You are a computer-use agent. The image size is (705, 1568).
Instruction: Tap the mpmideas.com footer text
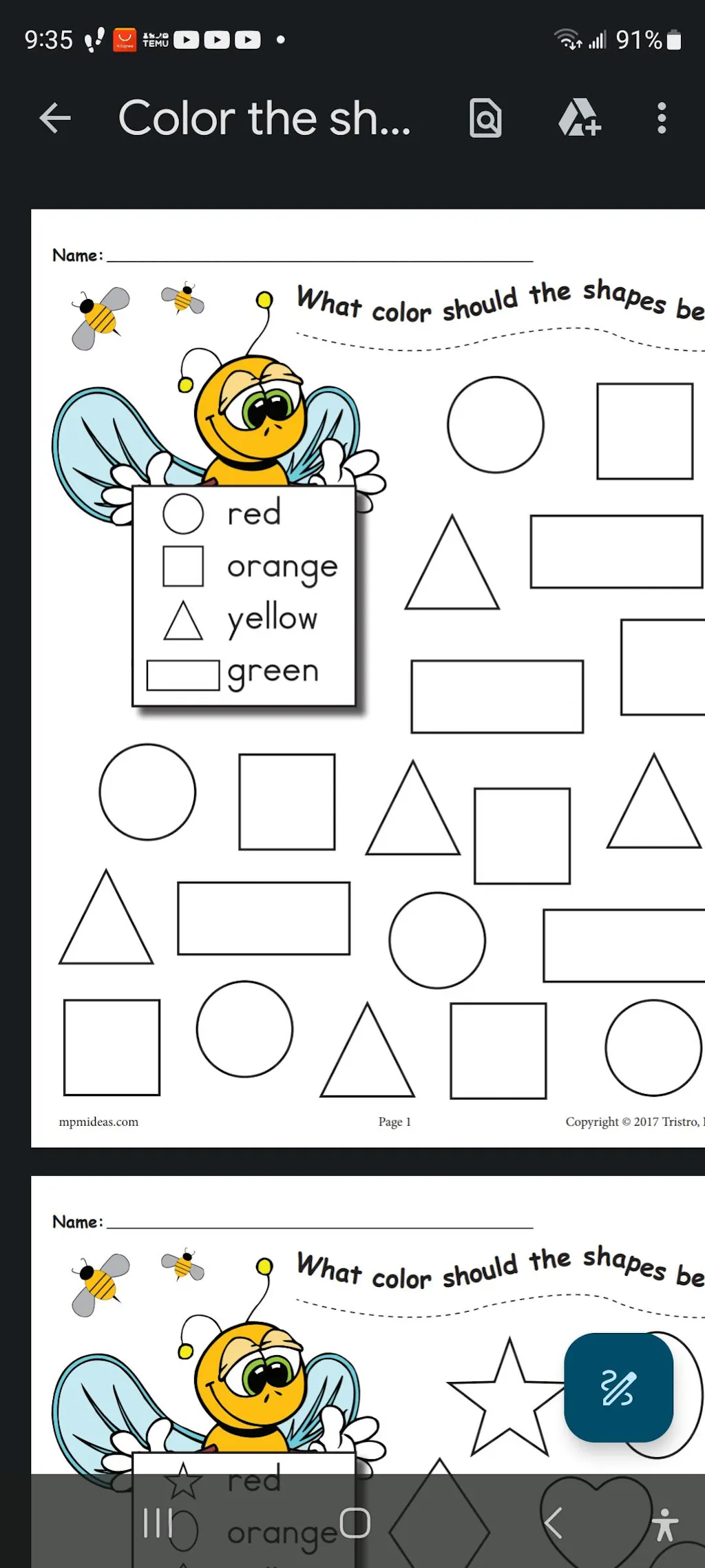[x=99, y=1121]
